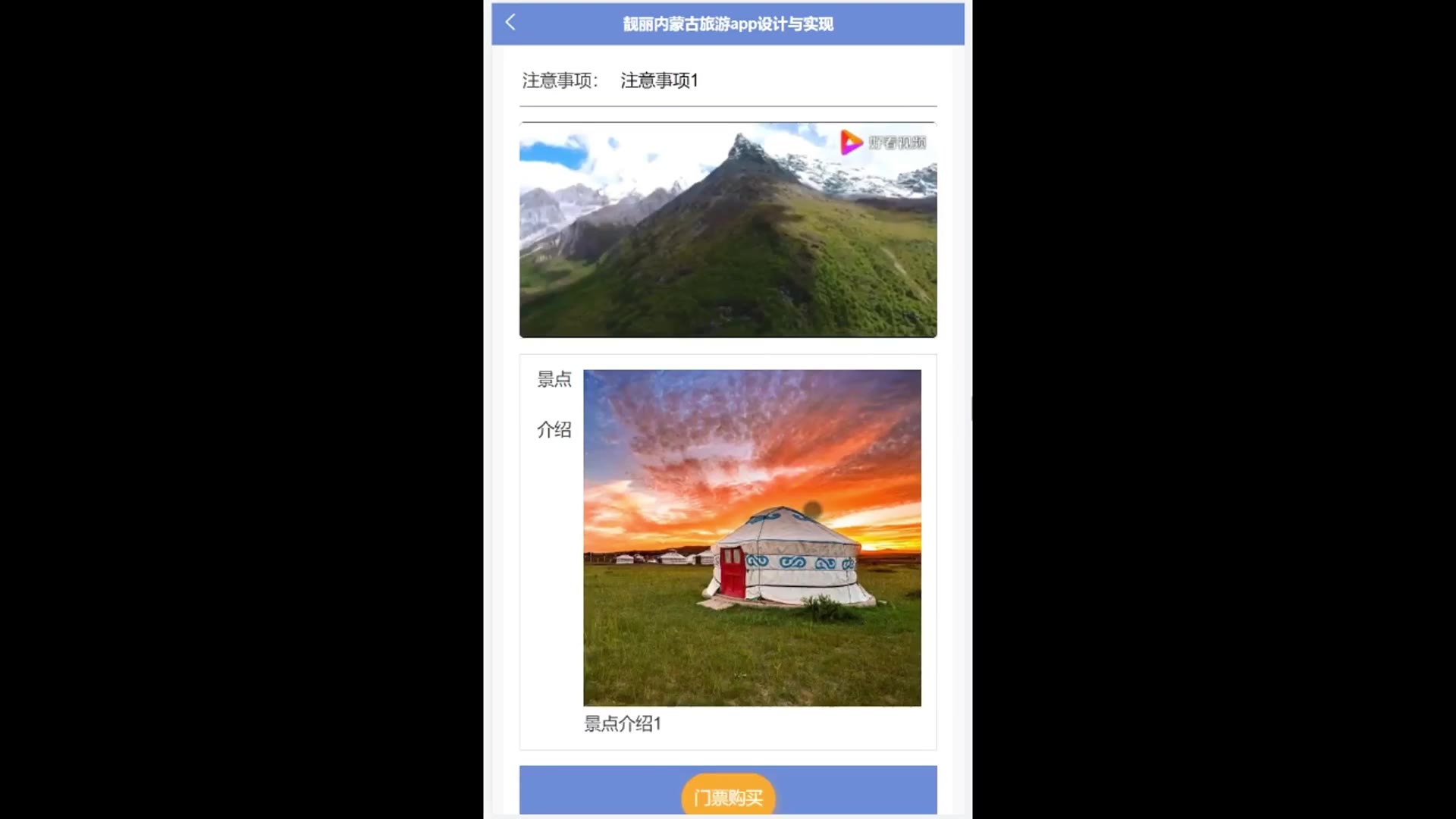This screenshot has height=819, width=1456.
Task: Play the mountain scenery video
Action: pos(728,230)
